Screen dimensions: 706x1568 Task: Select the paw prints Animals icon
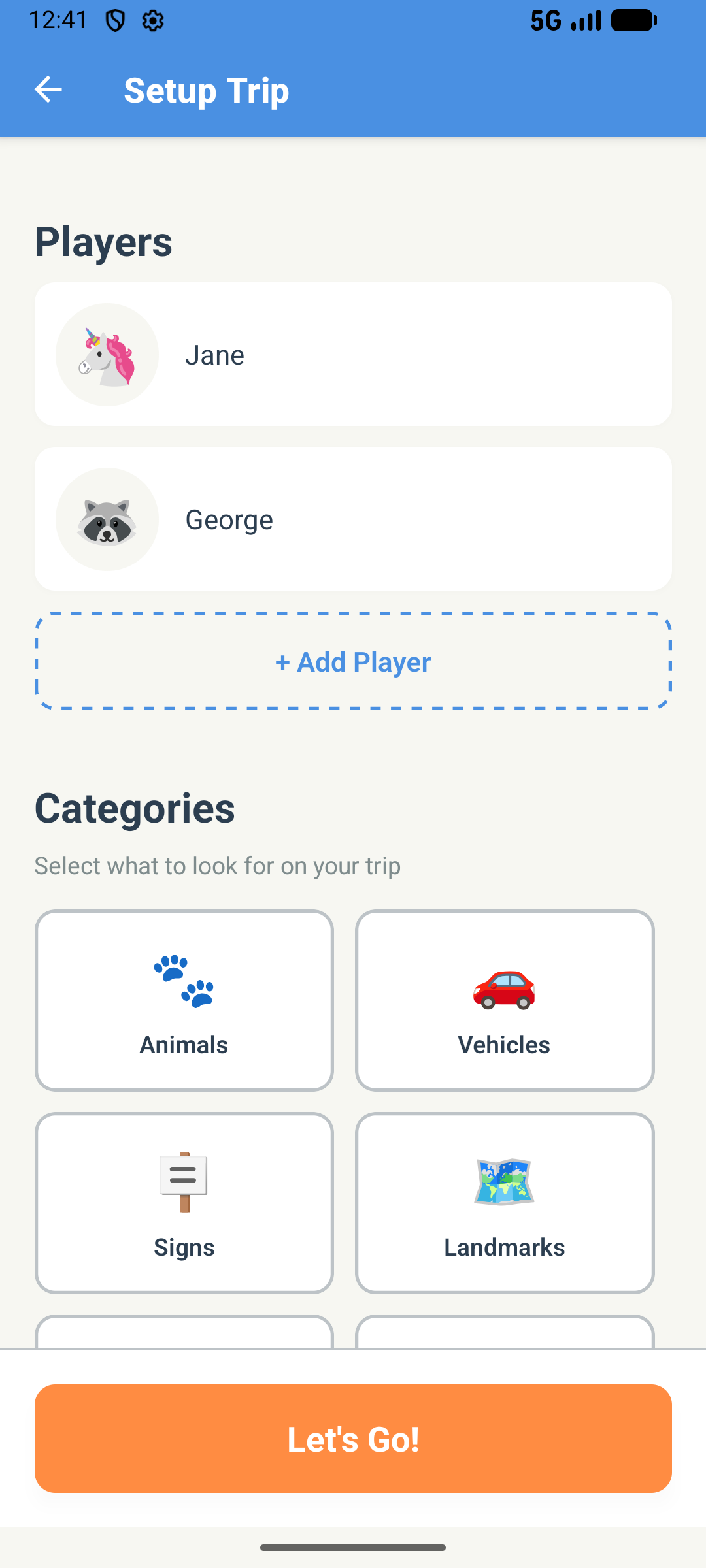184,983
